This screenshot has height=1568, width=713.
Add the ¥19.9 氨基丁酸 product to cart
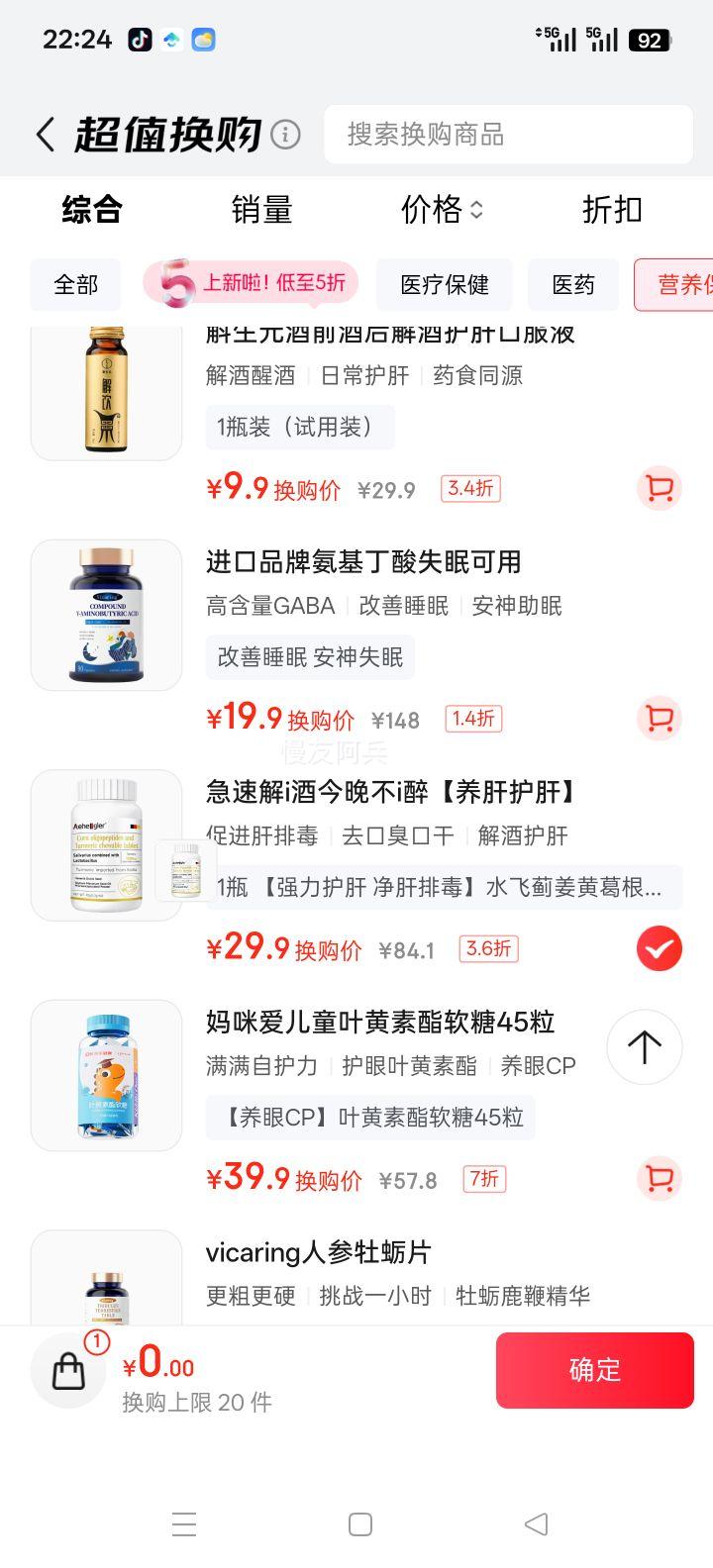659,719
